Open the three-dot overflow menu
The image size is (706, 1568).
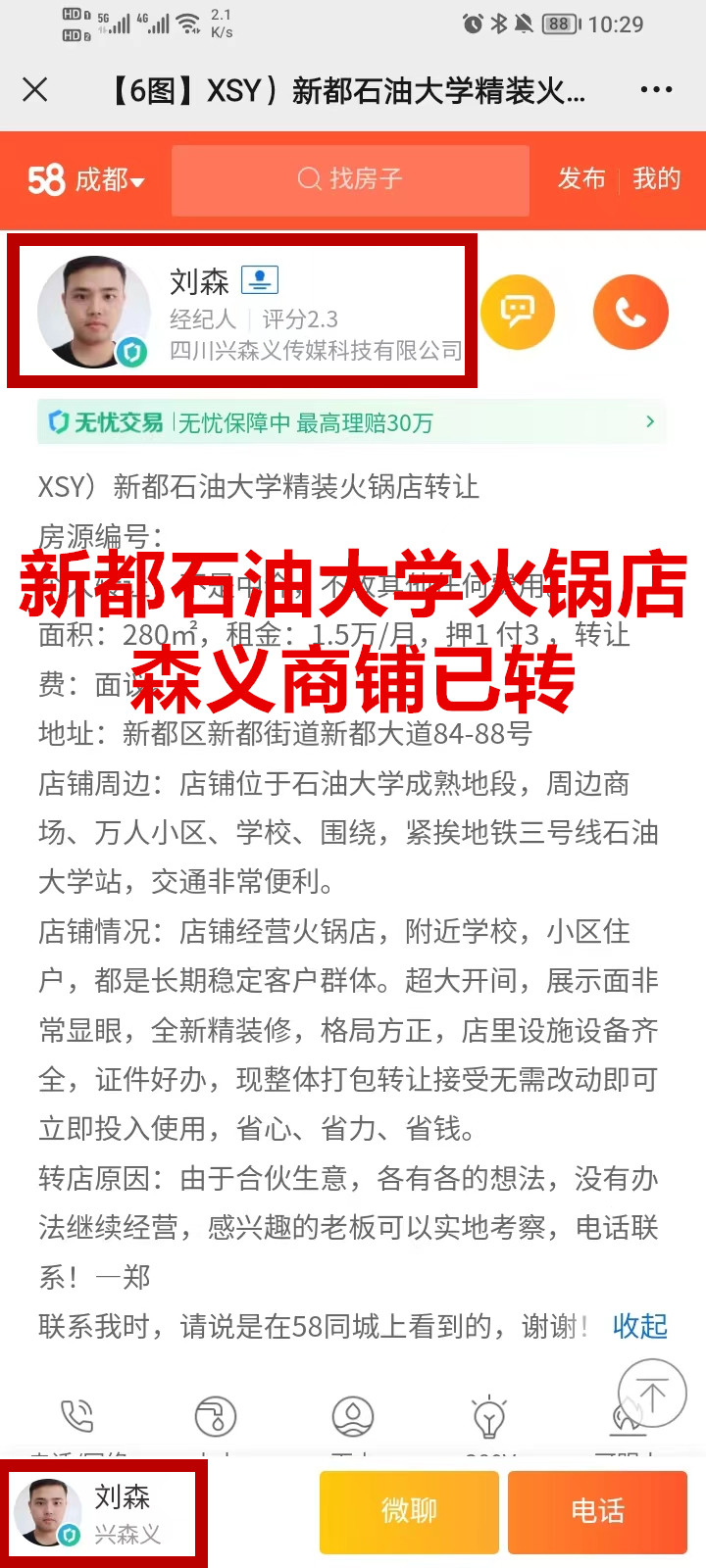tap(655, 90)
